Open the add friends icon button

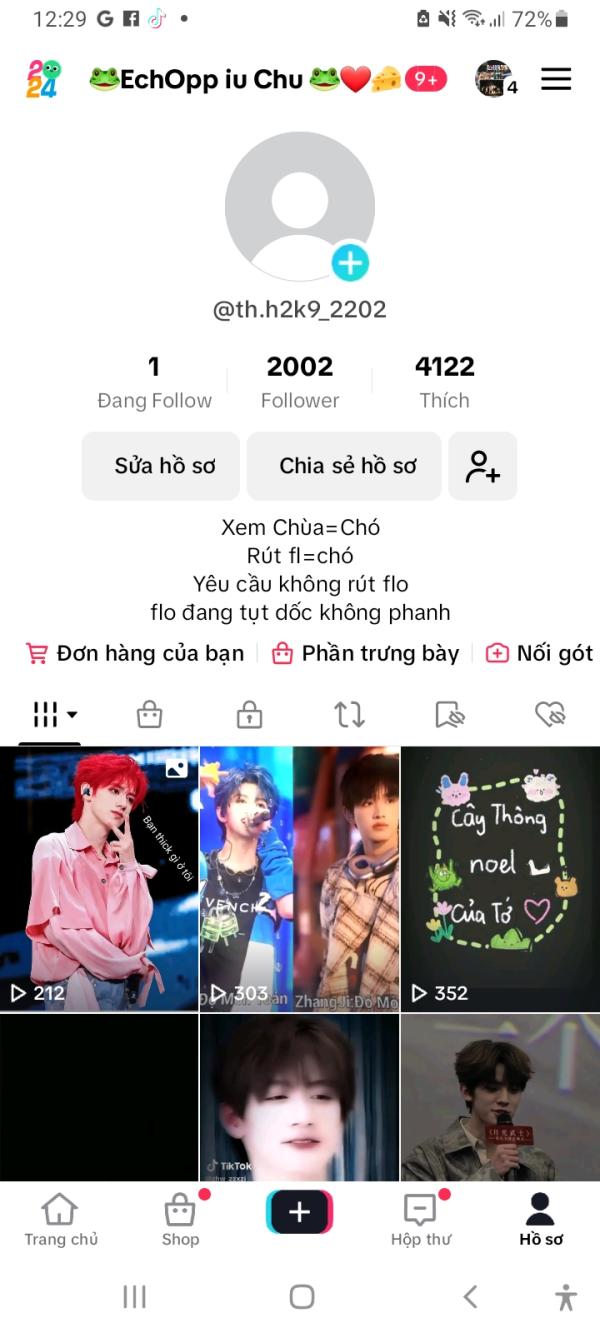pos(483,466)
